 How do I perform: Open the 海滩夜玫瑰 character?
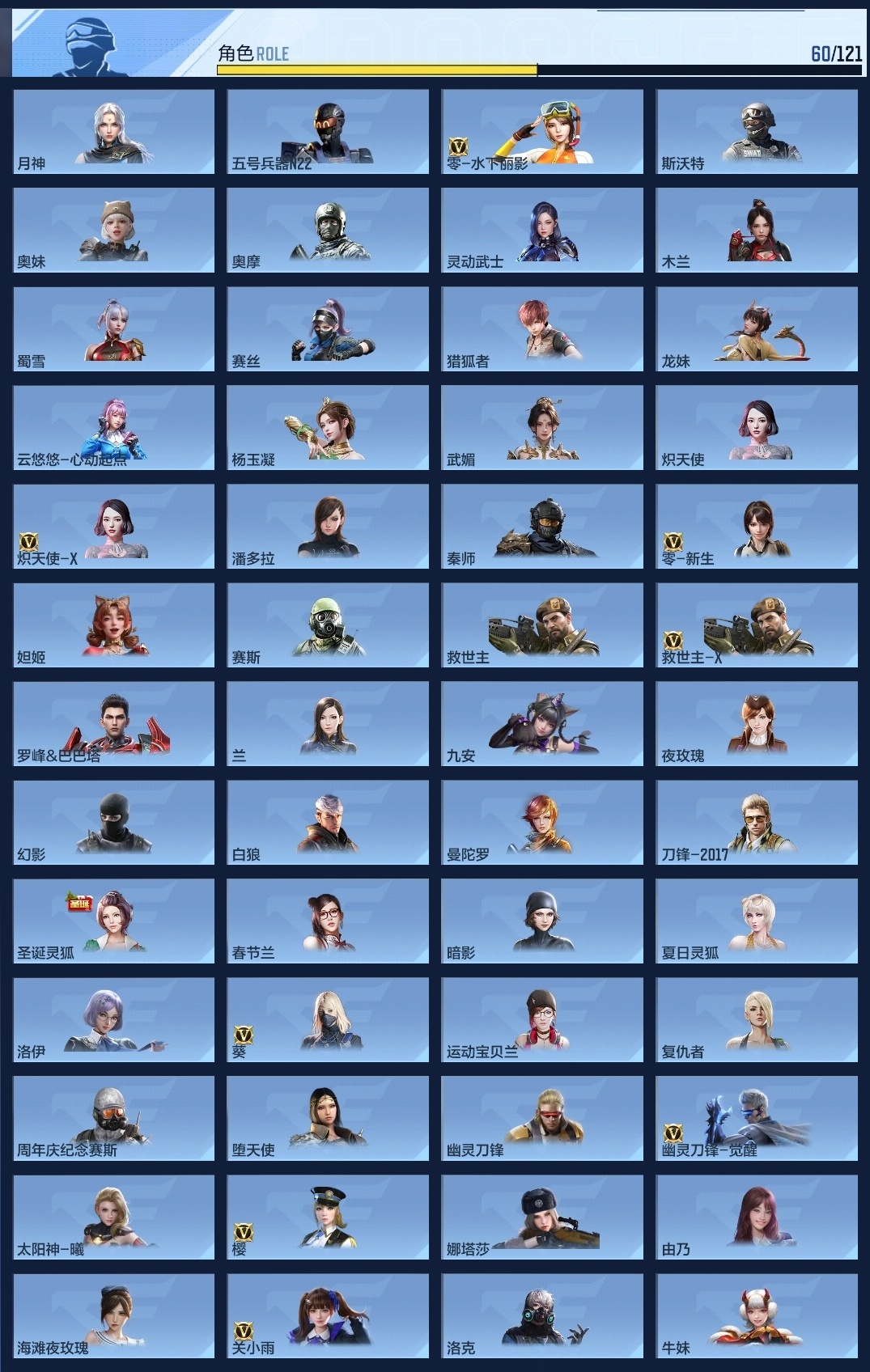pos(114,1315)
